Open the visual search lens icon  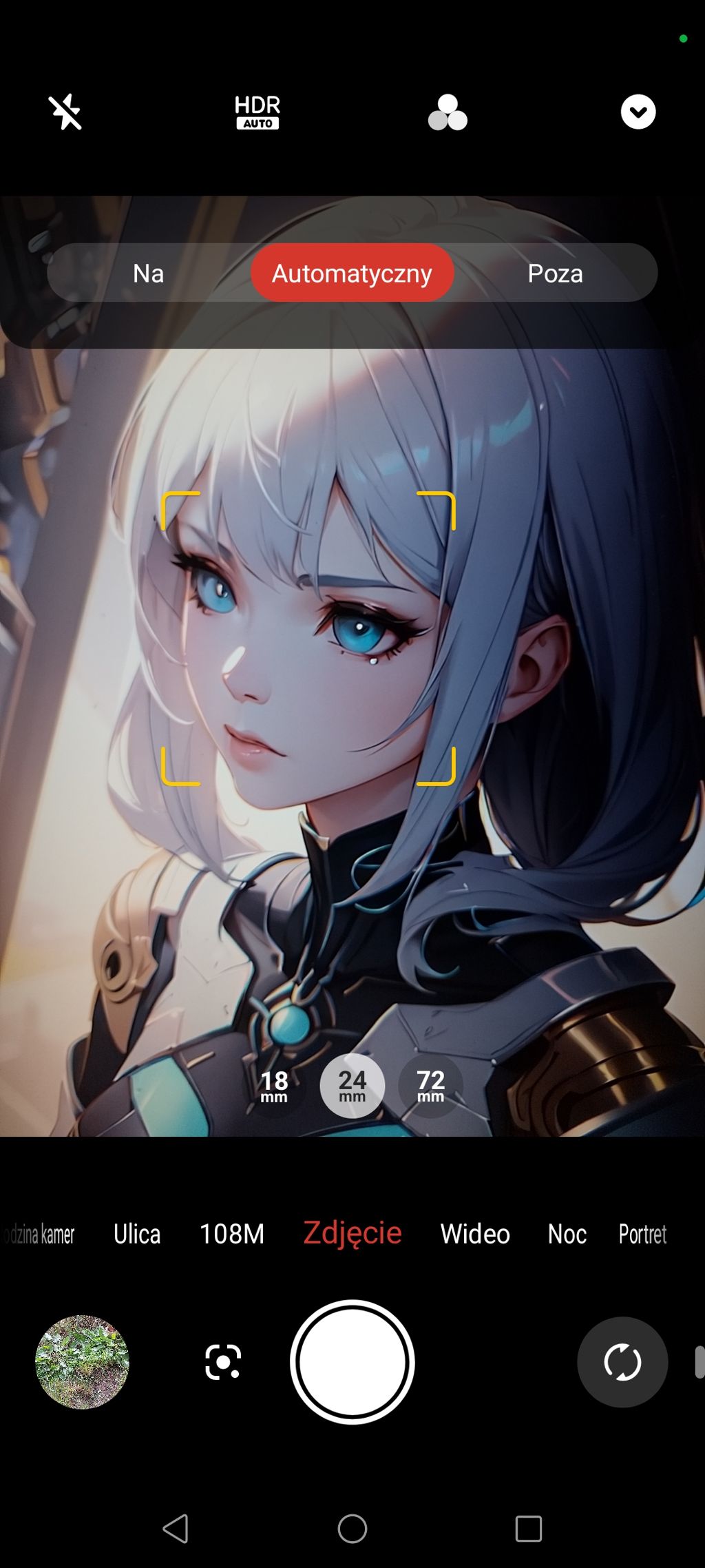coord(223,1362)
